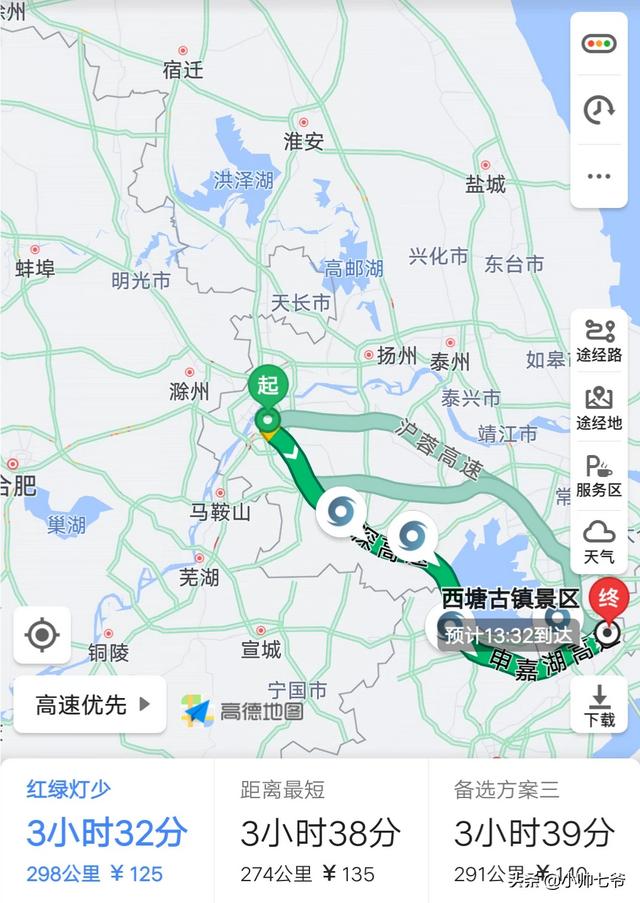Toggle the traffic light layer icon
640x903 pixels.
(598, 45)
